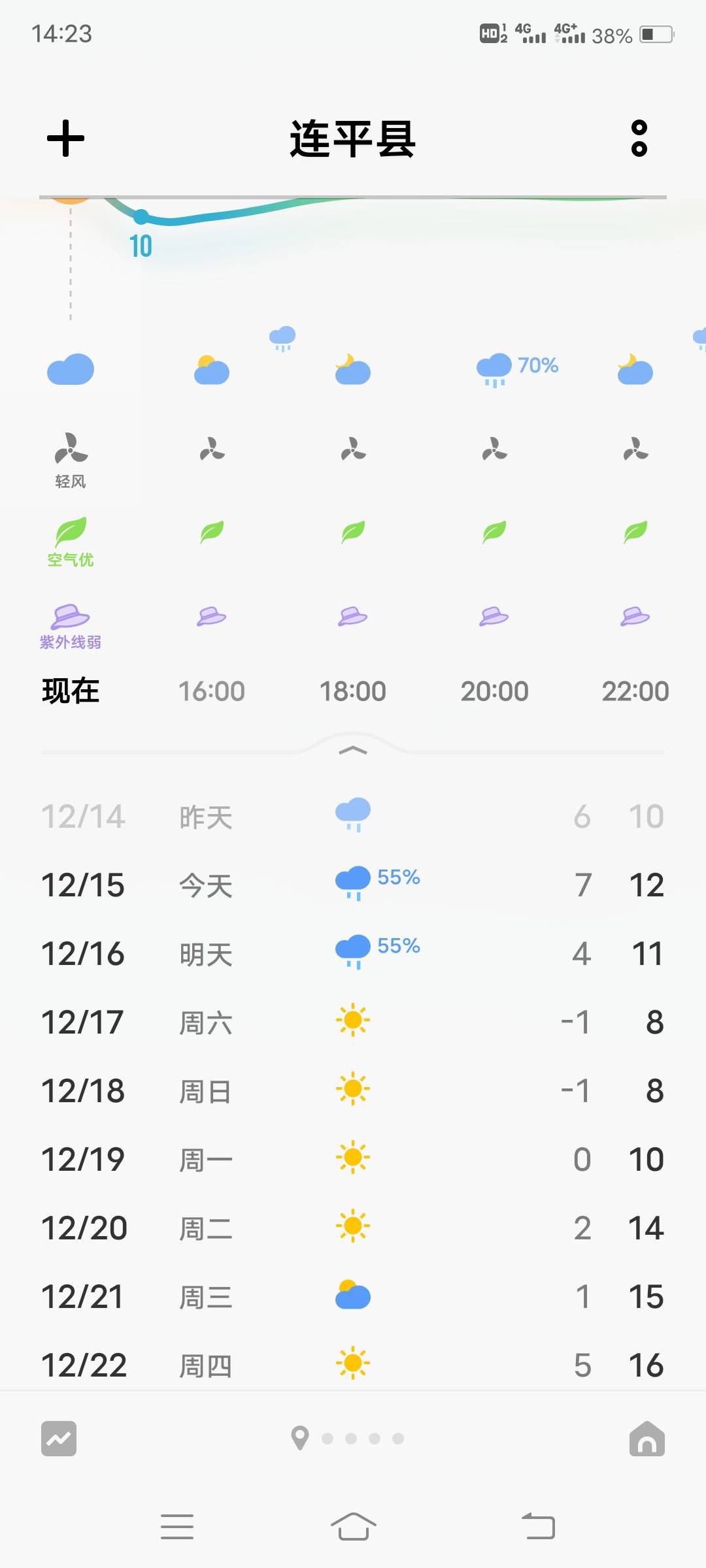The image size is (706, 1568).
Task: Open tomorrow's 12/16 forecast row
Action: [353, 954]
